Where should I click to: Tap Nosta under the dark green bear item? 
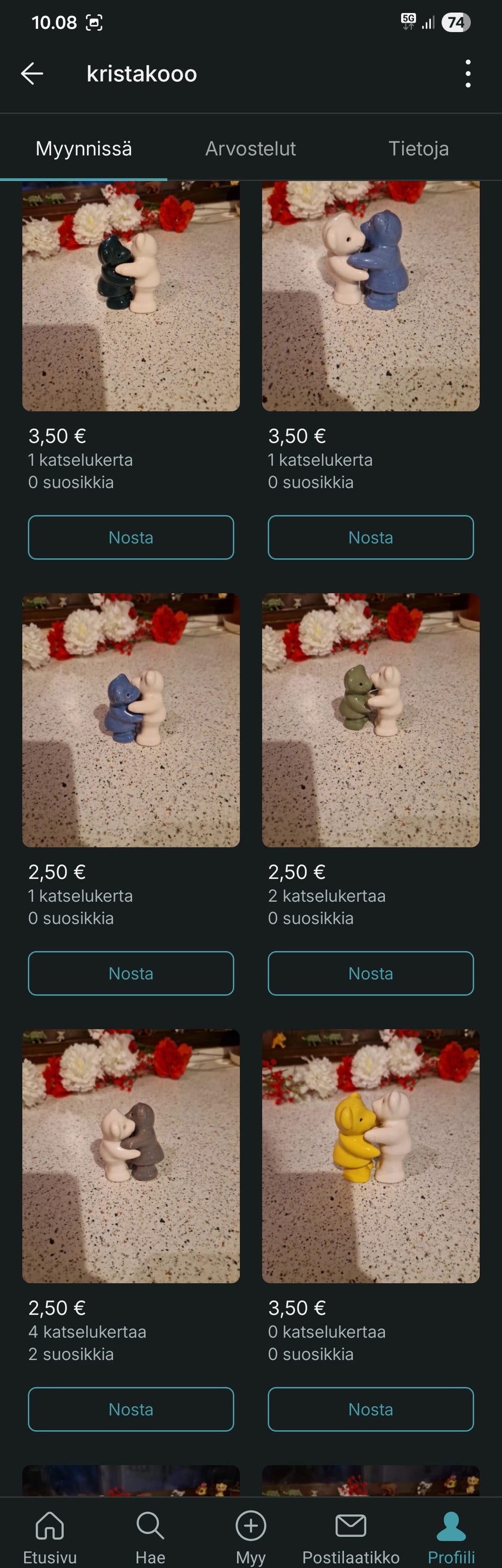131,537
